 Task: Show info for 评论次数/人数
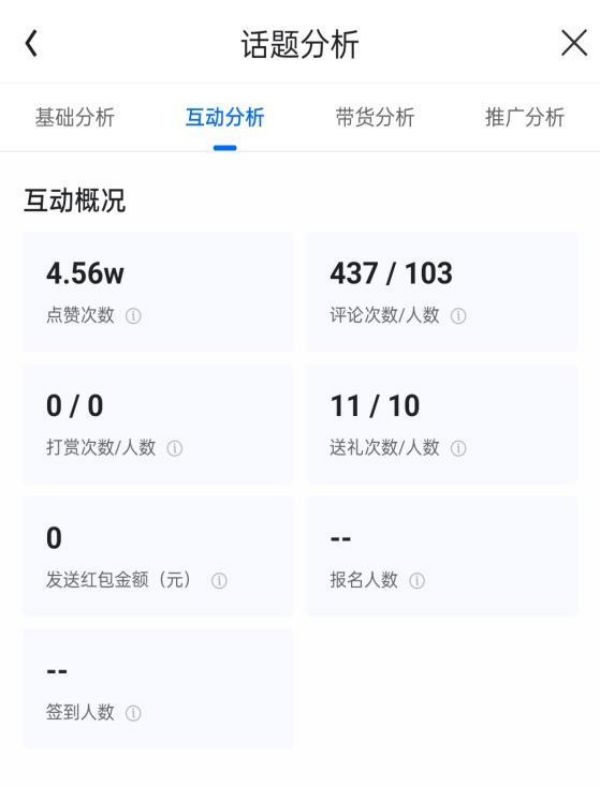(459, 316)
